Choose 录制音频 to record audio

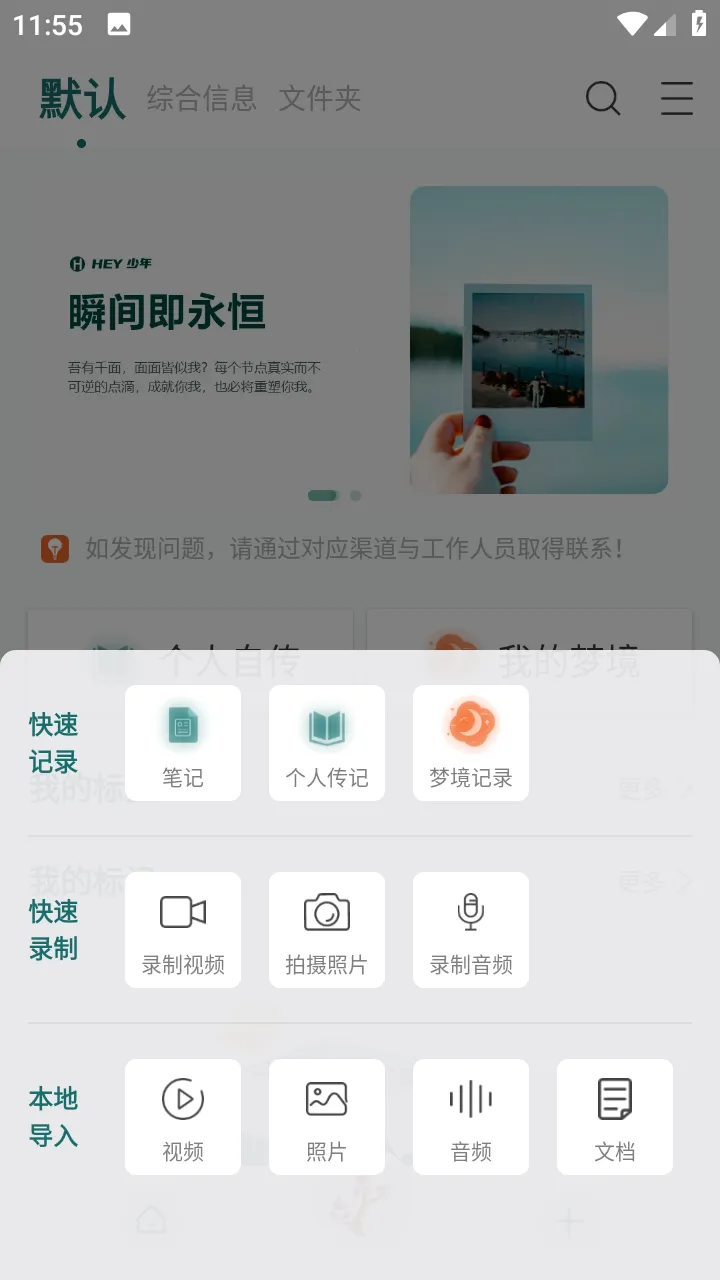[x=471, y=929]
